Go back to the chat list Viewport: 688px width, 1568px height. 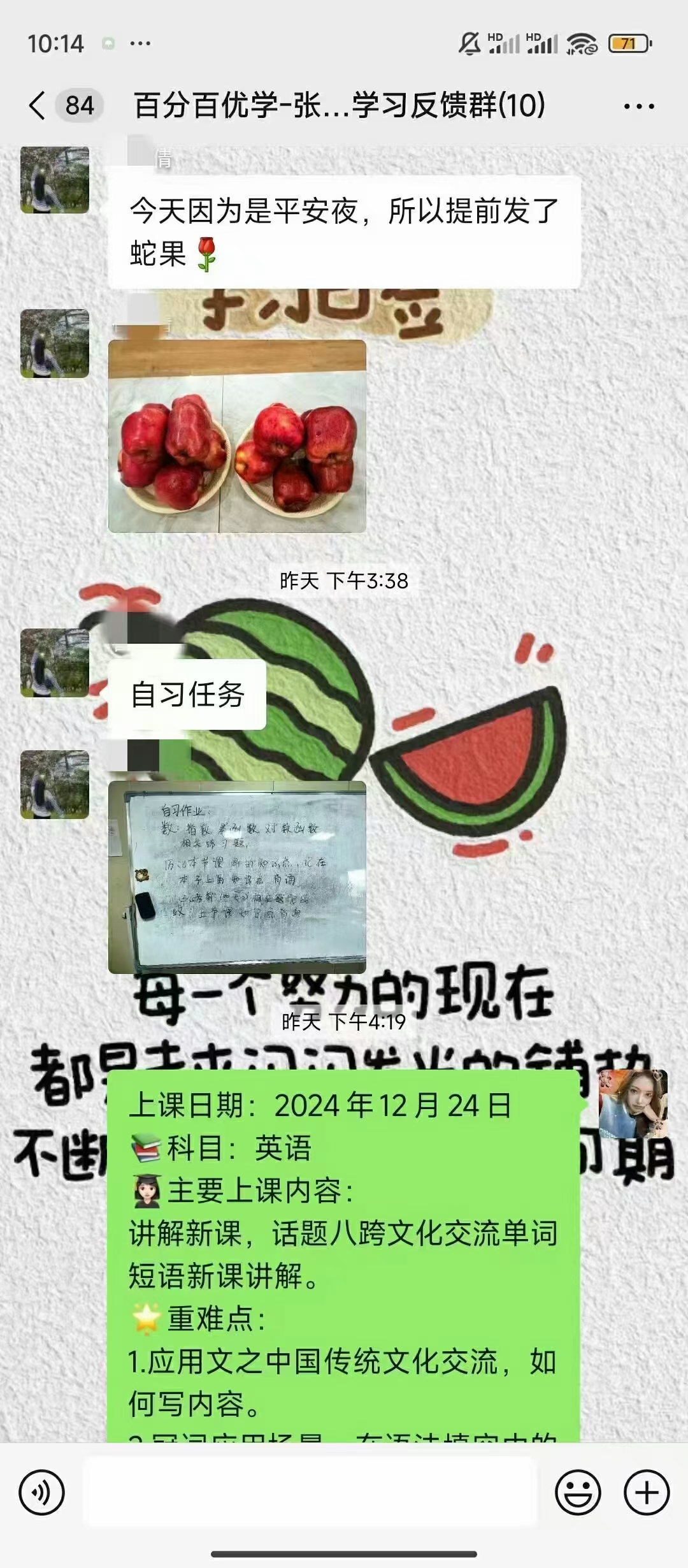[x=38, y=105]
